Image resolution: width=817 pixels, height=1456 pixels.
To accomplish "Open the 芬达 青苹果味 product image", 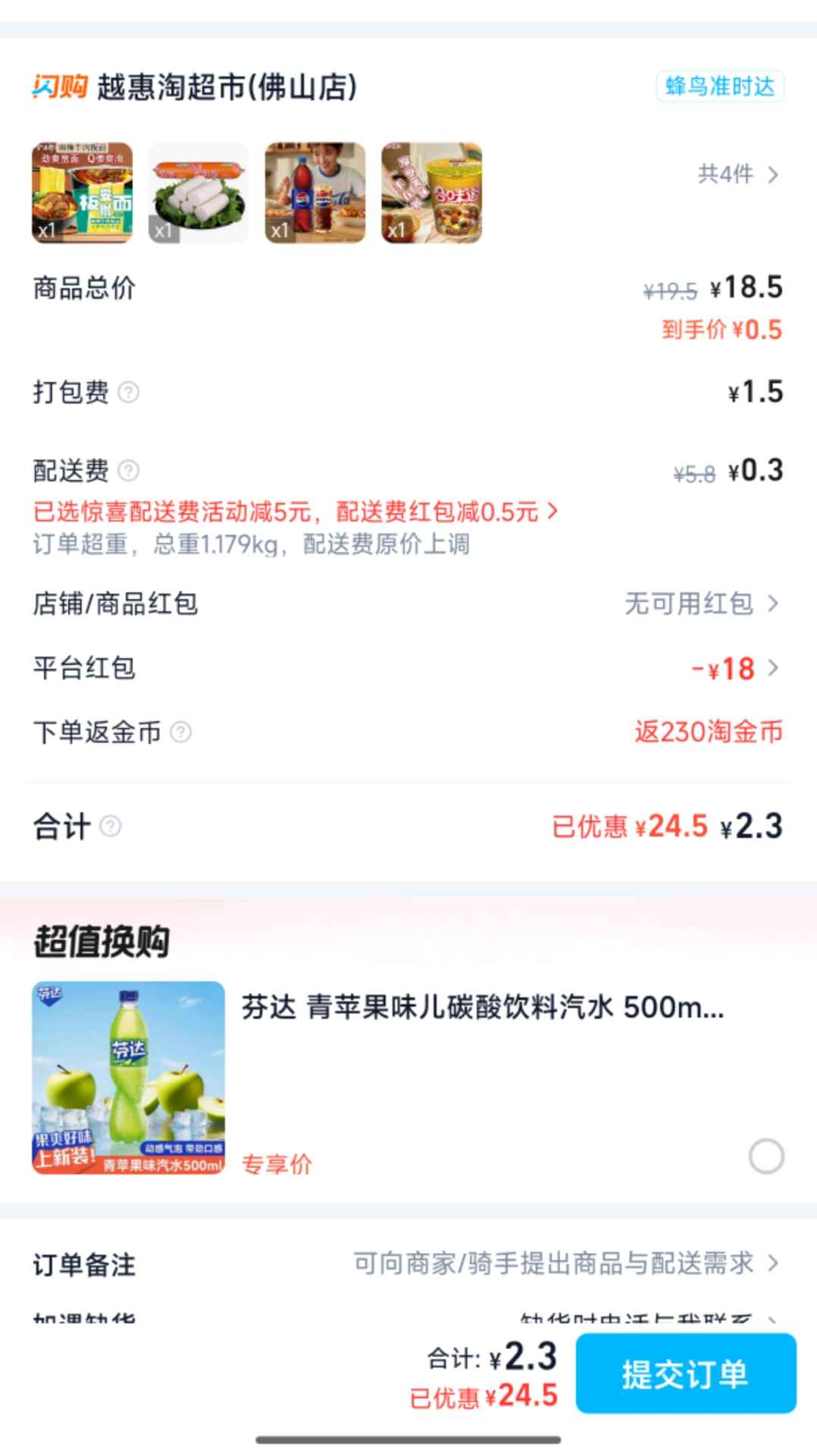I will tap(129, 1078).
